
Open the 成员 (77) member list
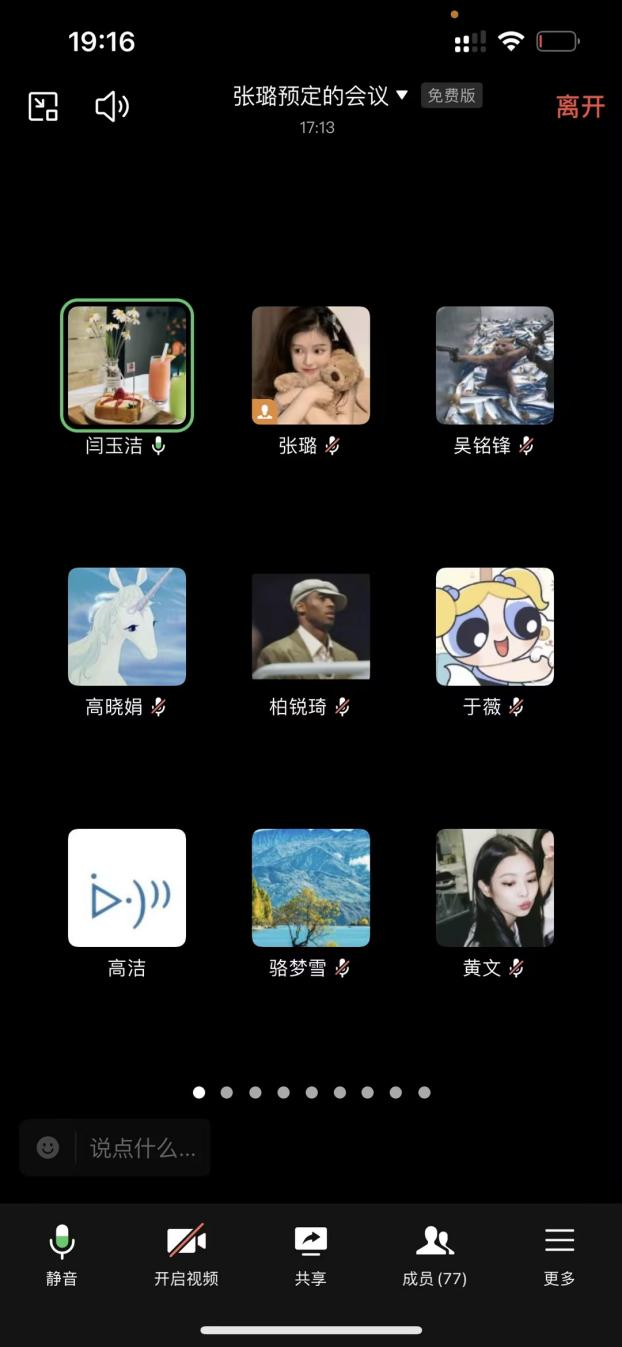click(434, 1254)
